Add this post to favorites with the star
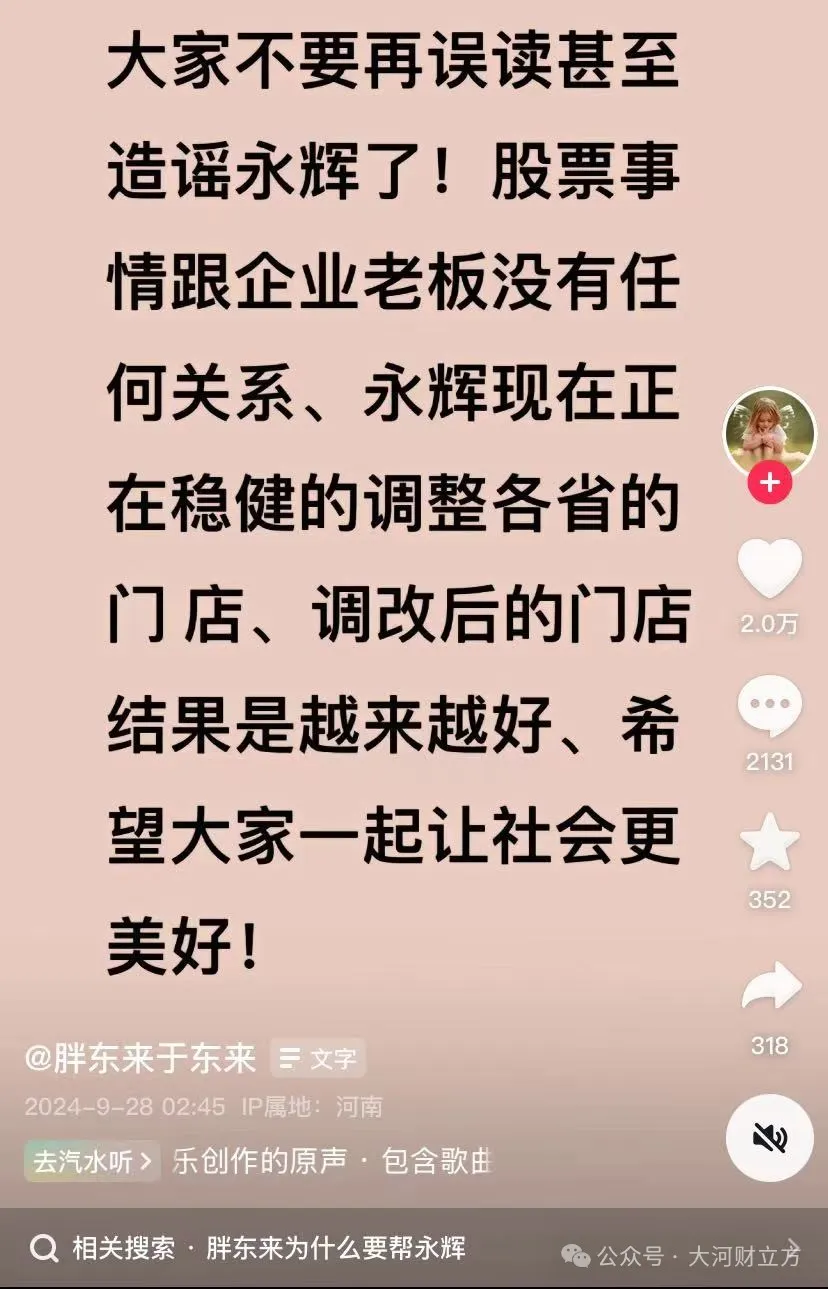Screen dimensions: 828x1289 coord(769,843)
